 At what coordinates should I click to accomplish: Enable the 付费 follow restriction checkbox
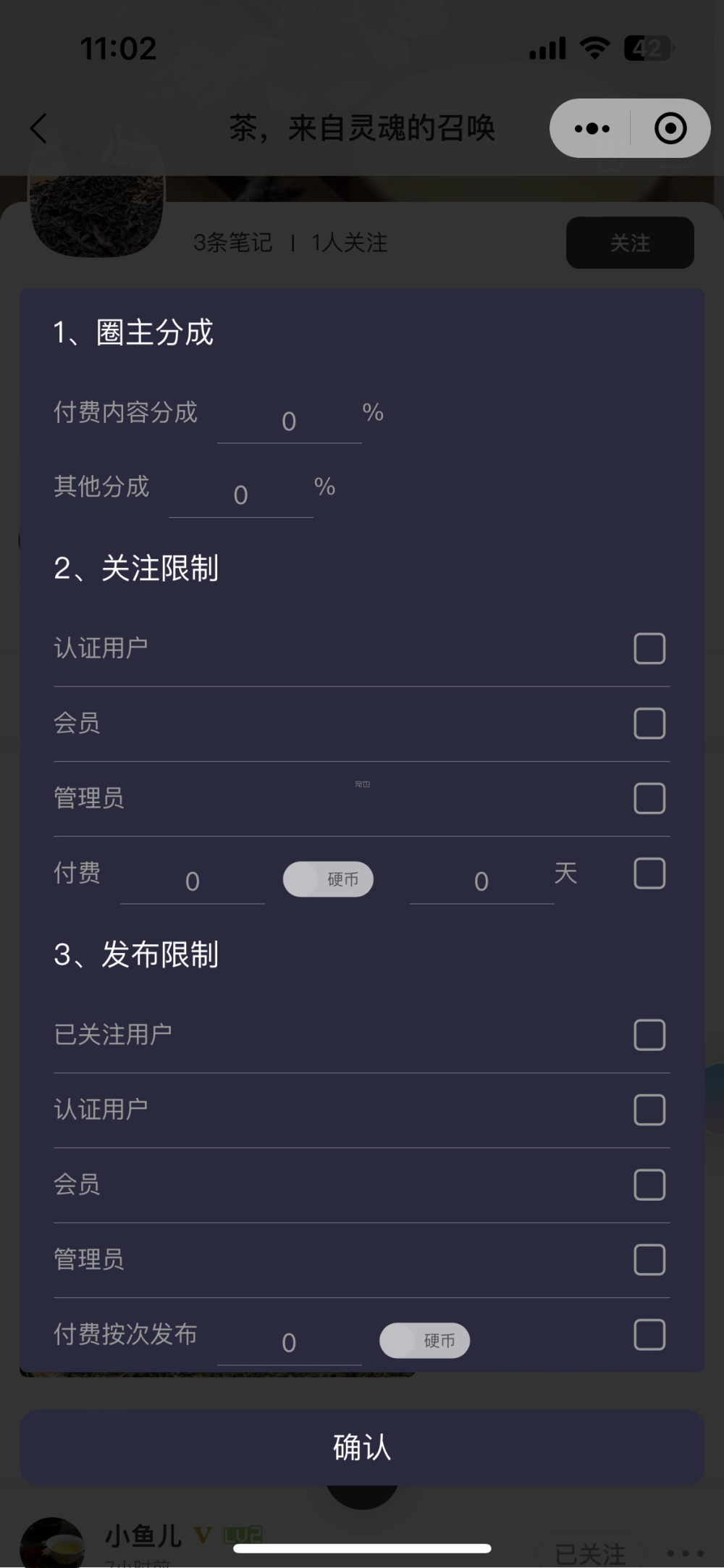(649, 873)
